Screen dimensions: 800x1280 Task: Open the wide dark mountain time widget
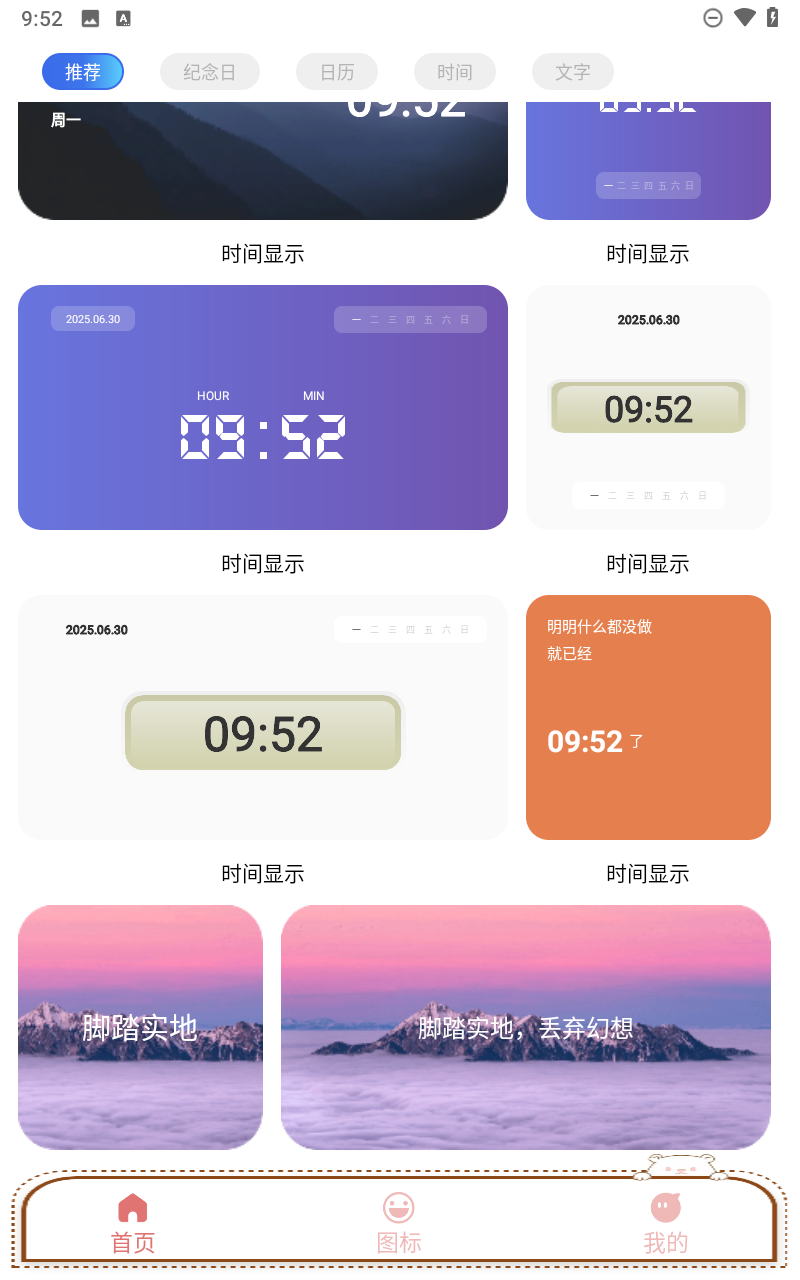263,160
